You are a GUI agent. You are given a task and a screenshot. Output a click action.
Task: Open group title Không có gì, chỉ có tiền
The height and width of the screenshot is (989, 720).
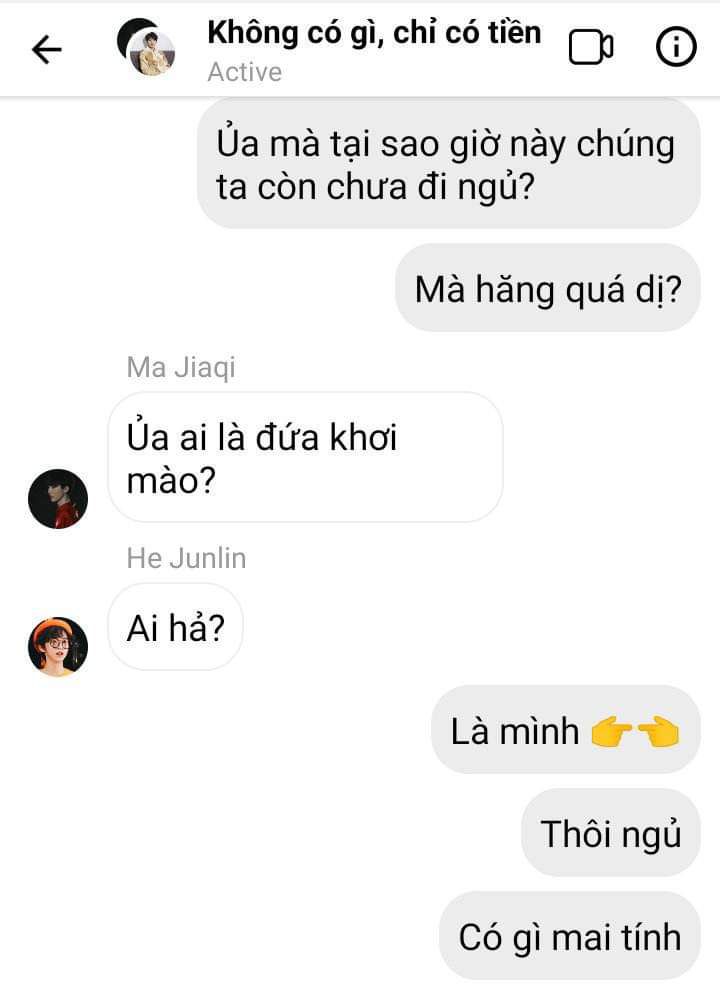374,33
